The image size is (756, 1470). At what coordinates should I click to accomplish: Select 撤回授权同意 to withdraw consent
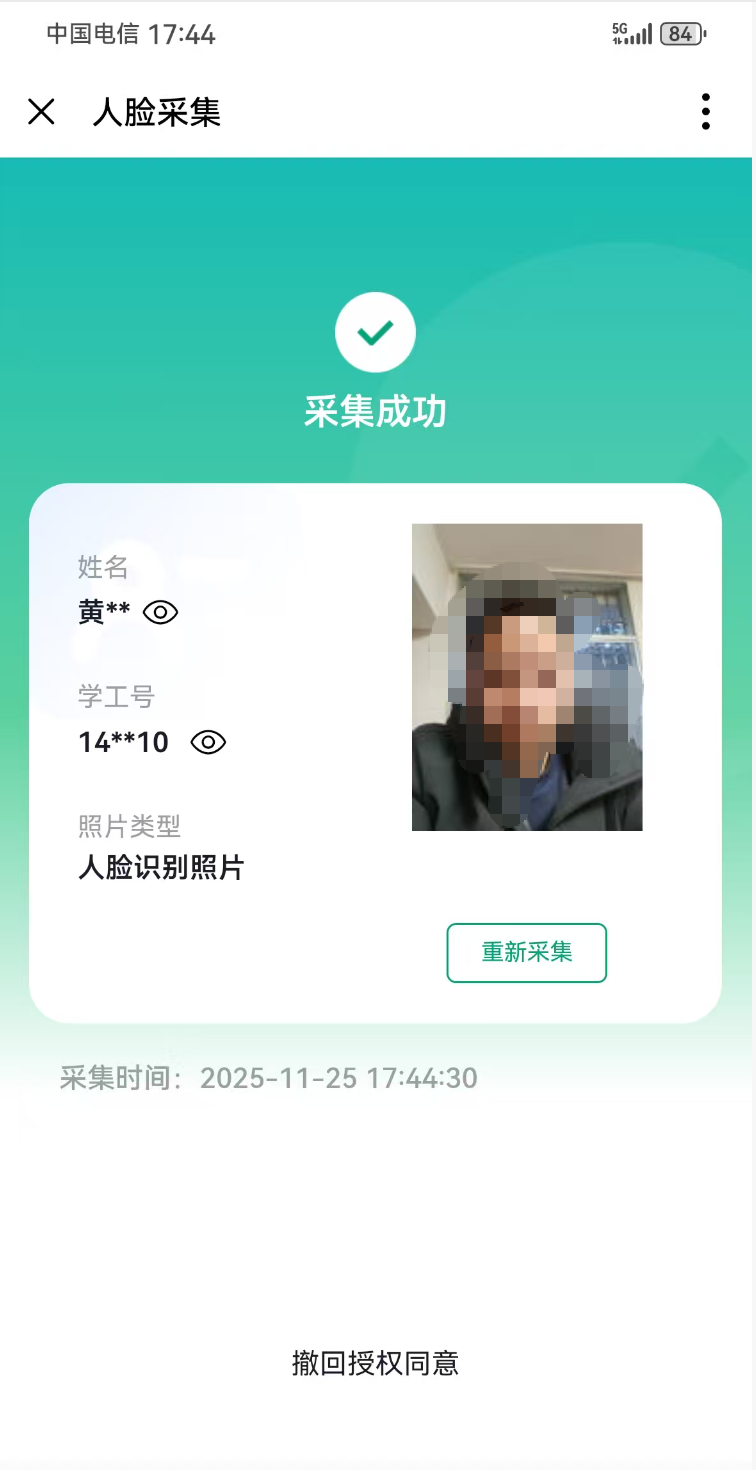(375, 1362)
